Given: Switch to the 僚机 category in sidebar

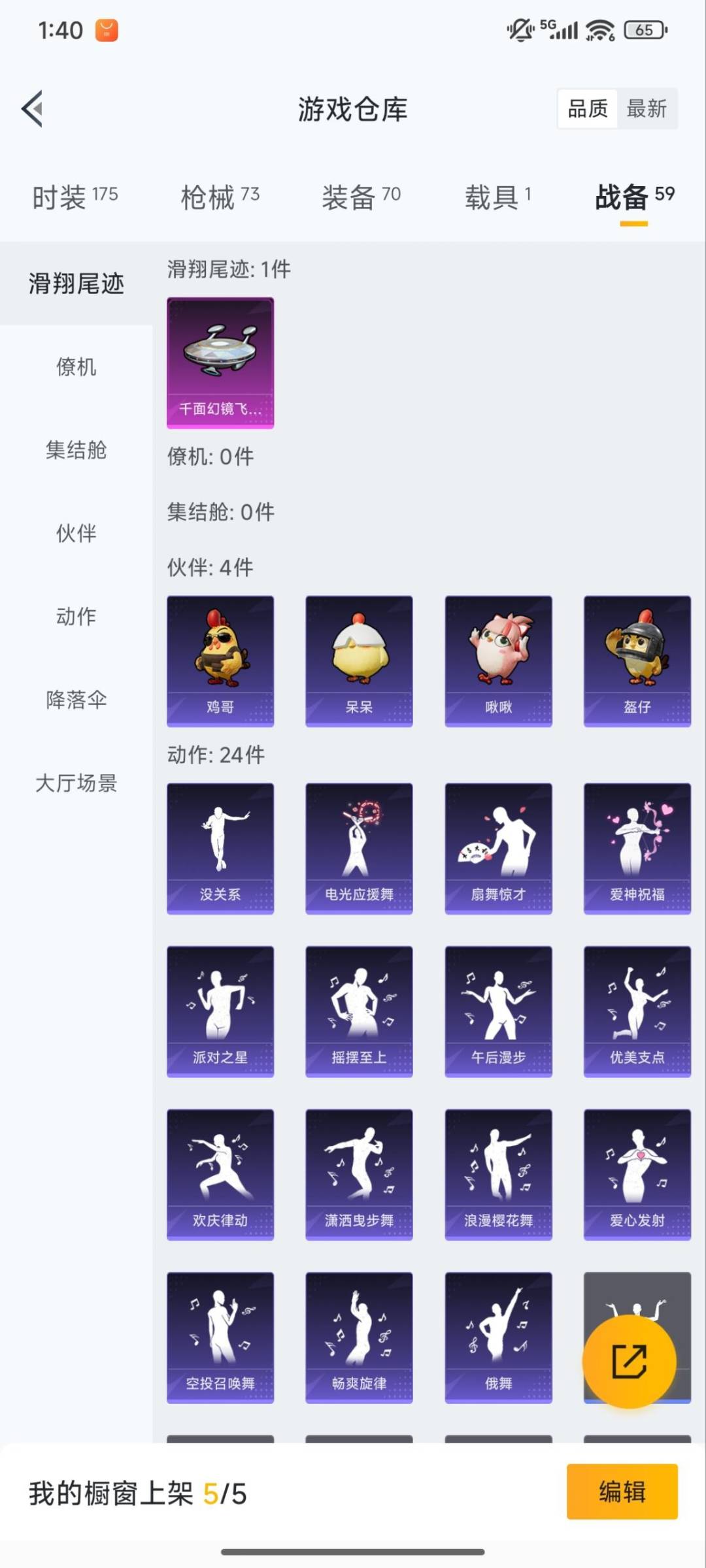Looking at the screenshot, I should tap(76, 368).
